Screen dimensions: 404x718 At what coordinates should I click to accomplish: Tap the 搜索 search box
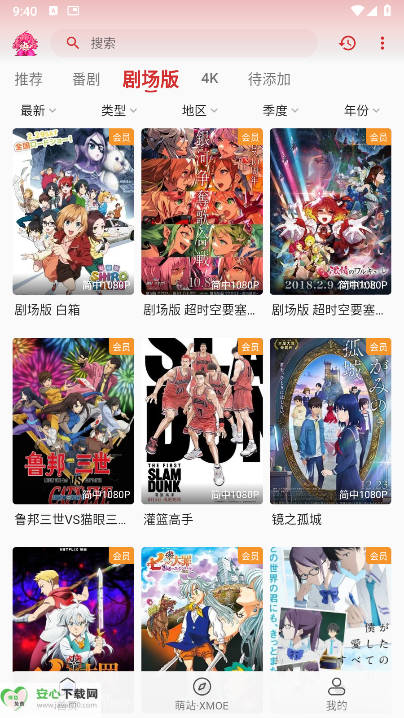184,44
